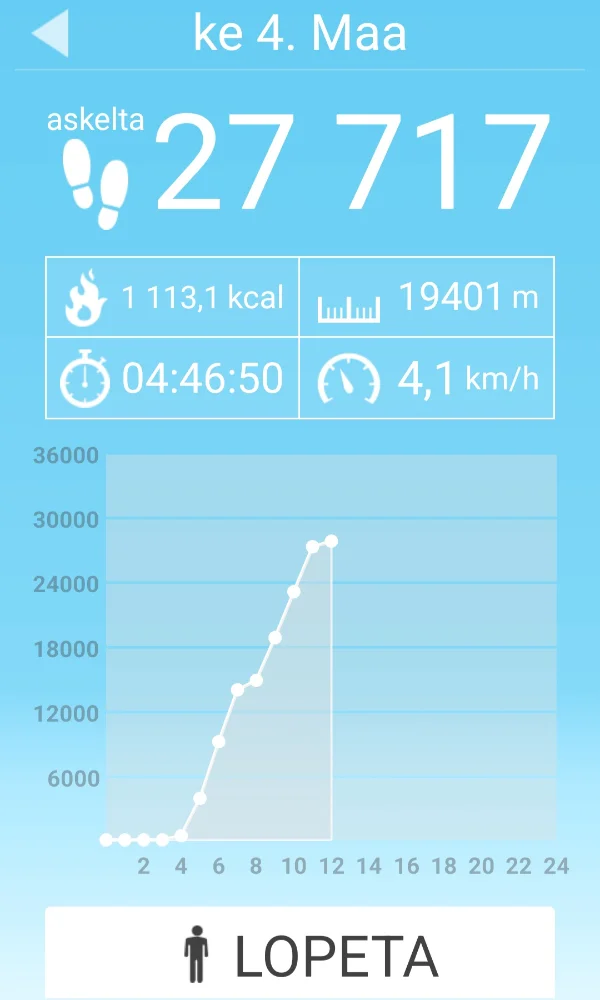Tap the LOPETA button to stop tracking
Image resolution: width=600 pixels, height=1000 pixels.
tap(300, 955)
